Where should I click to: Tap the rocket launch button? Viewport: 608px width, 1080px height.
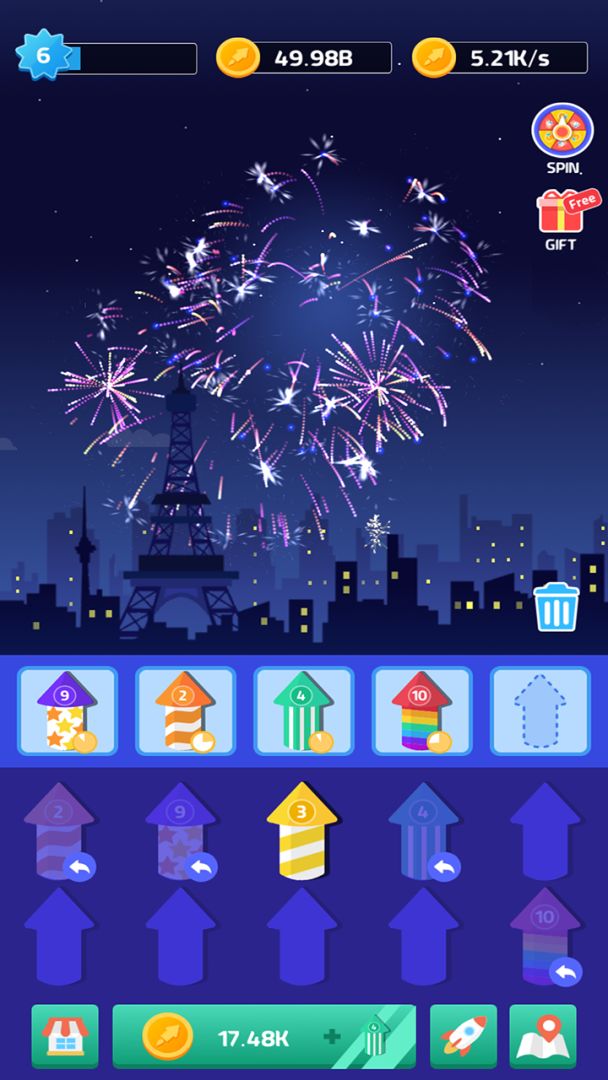[463, 1037]
